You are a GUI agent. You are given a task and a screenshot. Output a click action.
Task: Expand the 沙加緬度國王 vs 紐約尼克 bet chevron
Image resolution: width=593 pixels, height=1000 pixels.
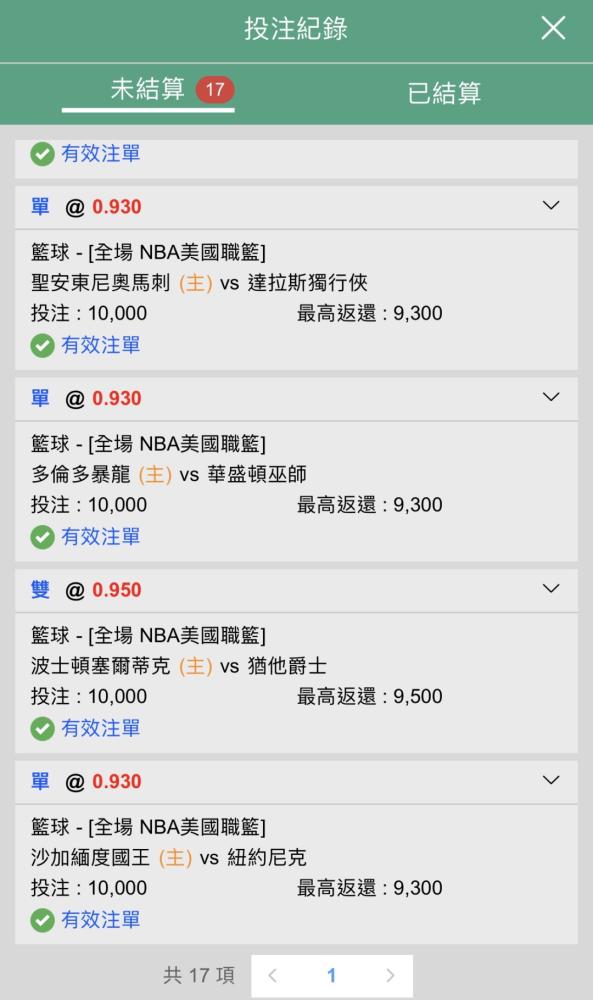tap(551, 779)
